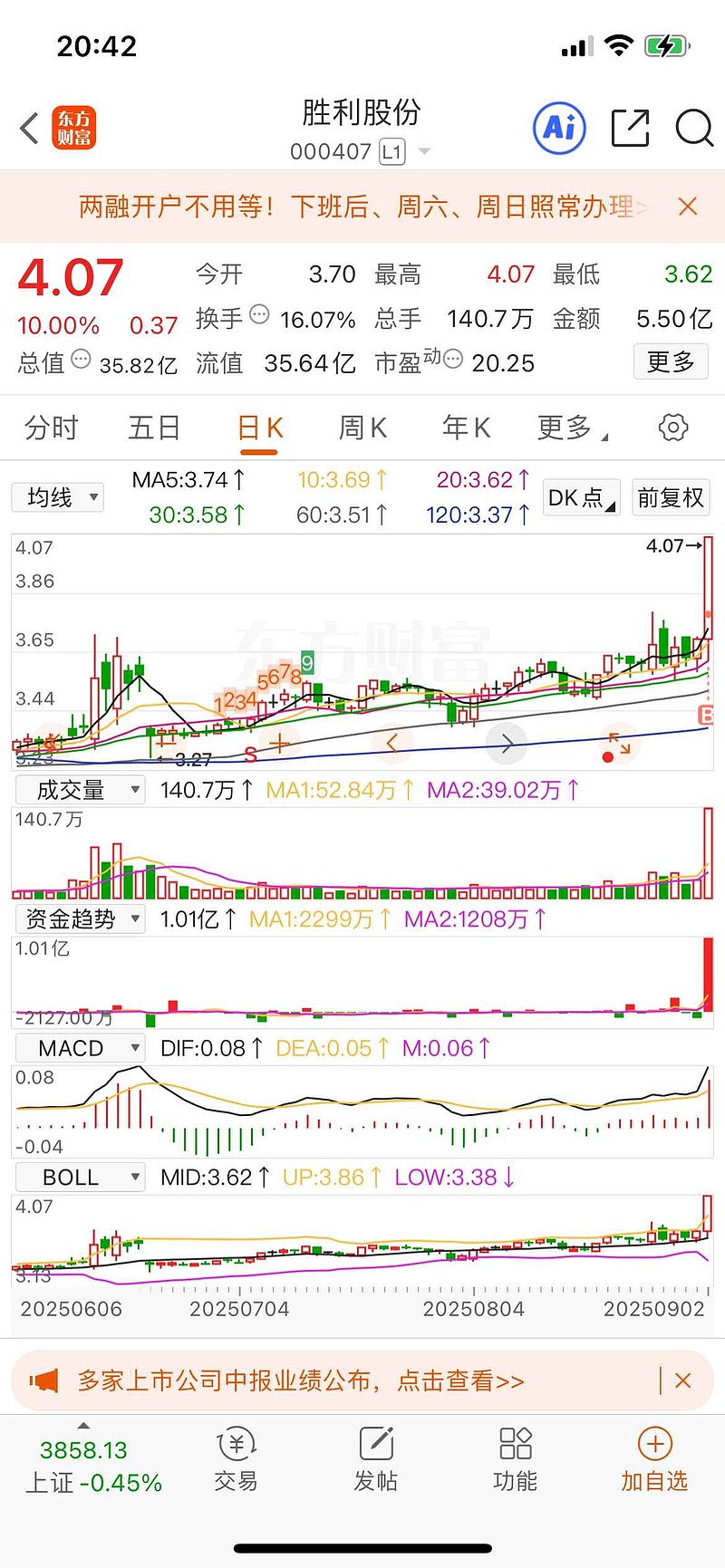Select the 周K chart tab
The height and width of the screenshot is (1568, 725).
[x=362, y=428]
